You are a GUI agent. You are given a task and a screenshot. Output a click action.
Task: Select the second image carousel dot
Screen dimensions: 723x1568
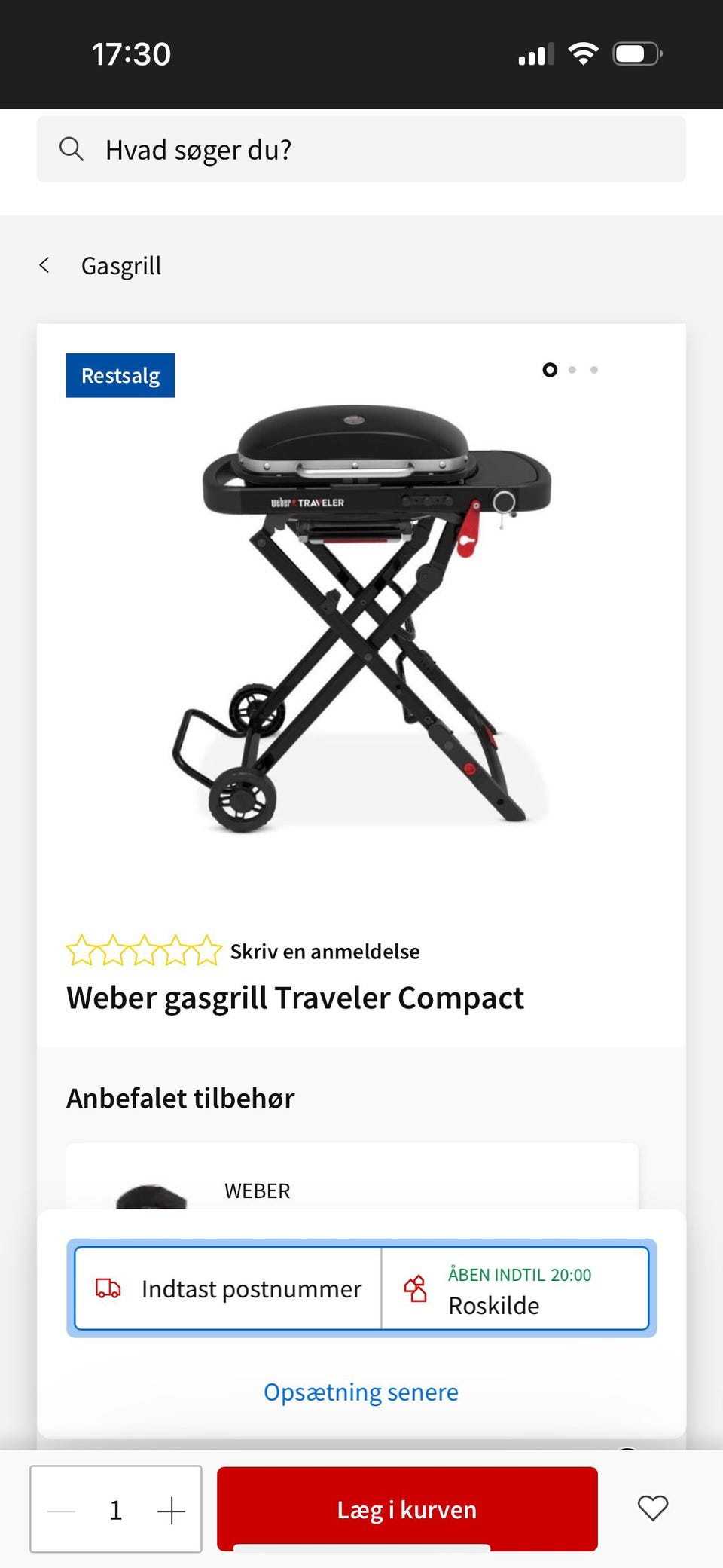(x=572, y=370)
